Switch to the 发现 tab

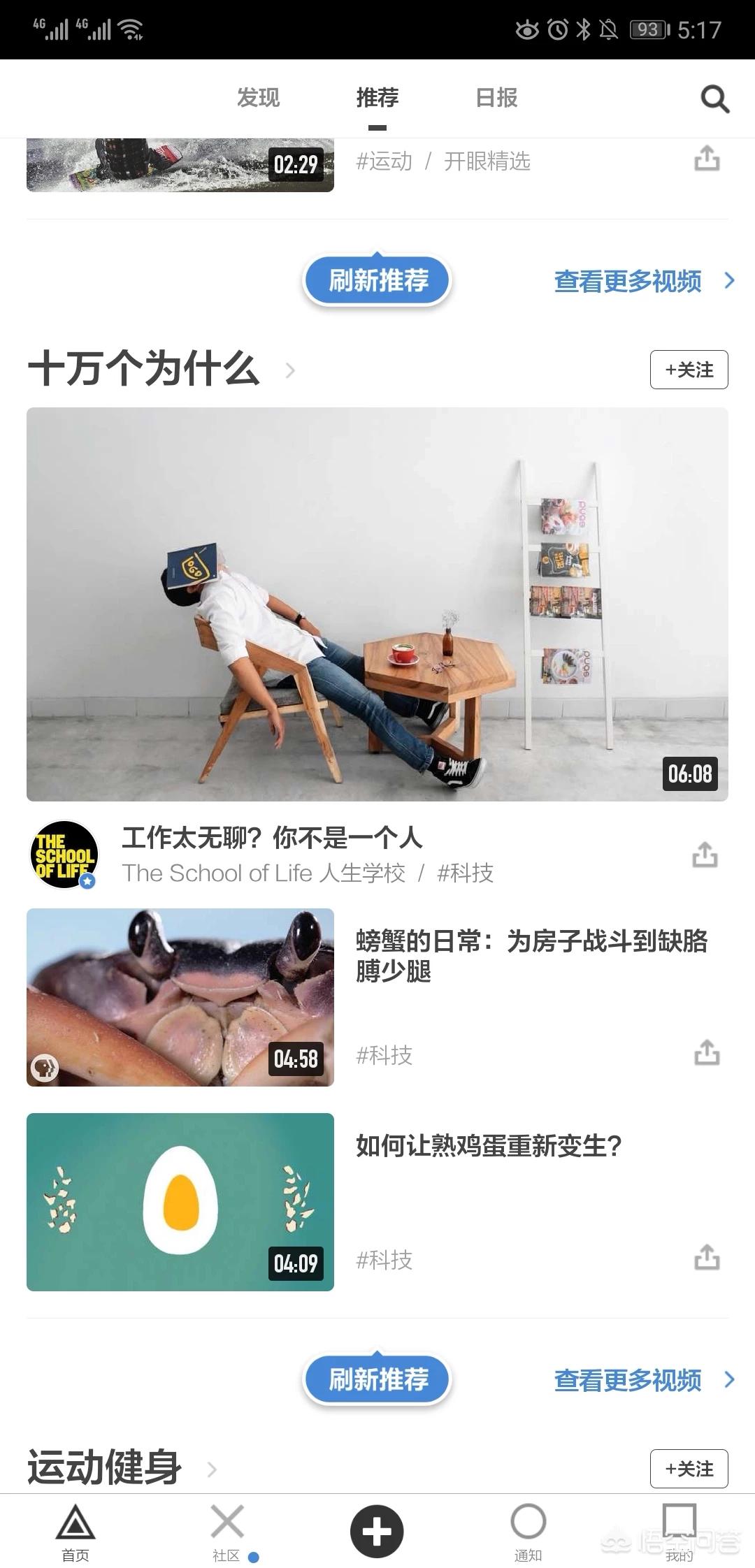(x=258, y=98)
